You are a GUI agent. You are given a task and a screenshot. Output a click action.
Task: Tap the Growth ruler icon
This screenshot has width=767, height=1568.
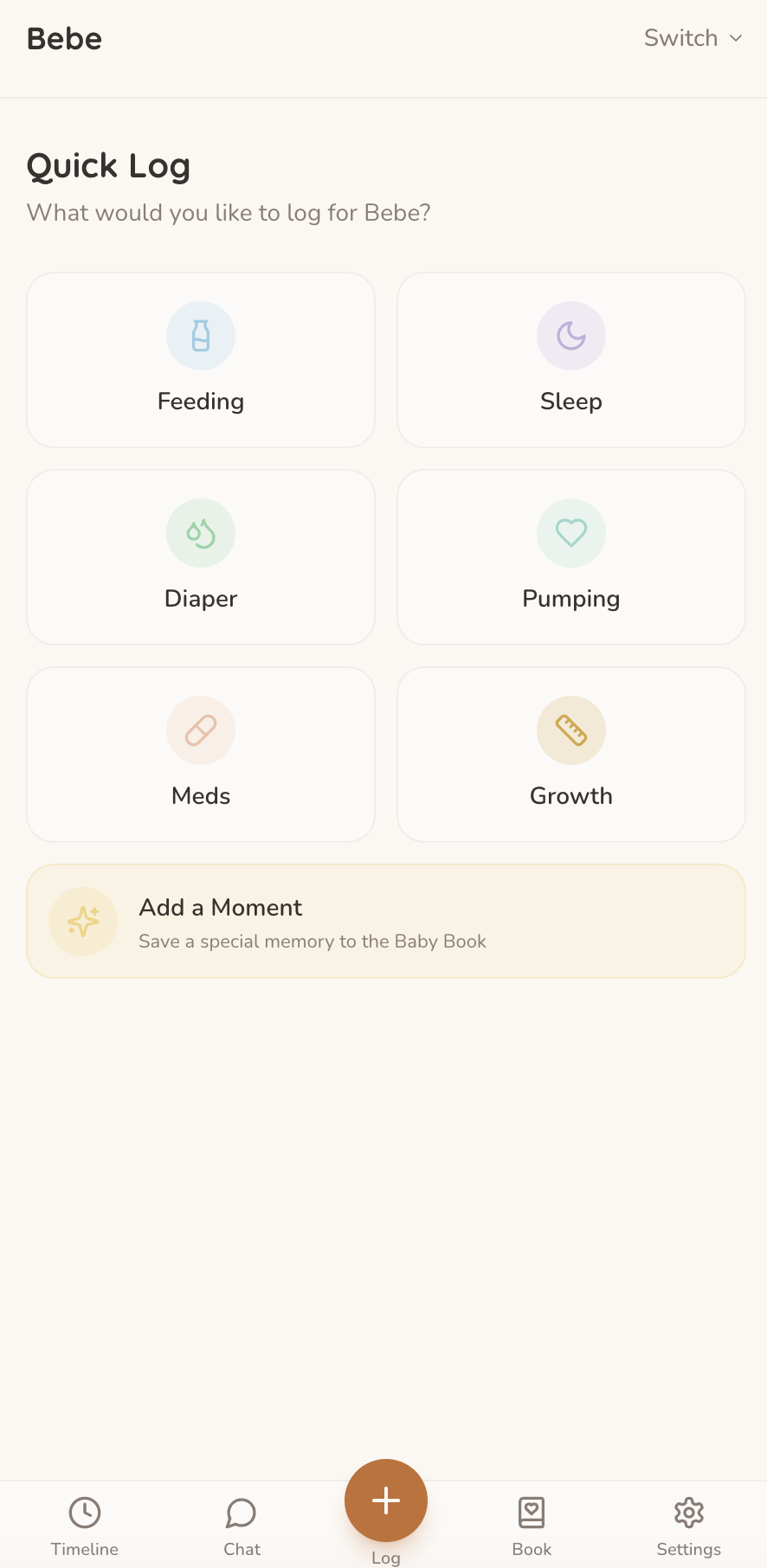click(x=570, y=729)
